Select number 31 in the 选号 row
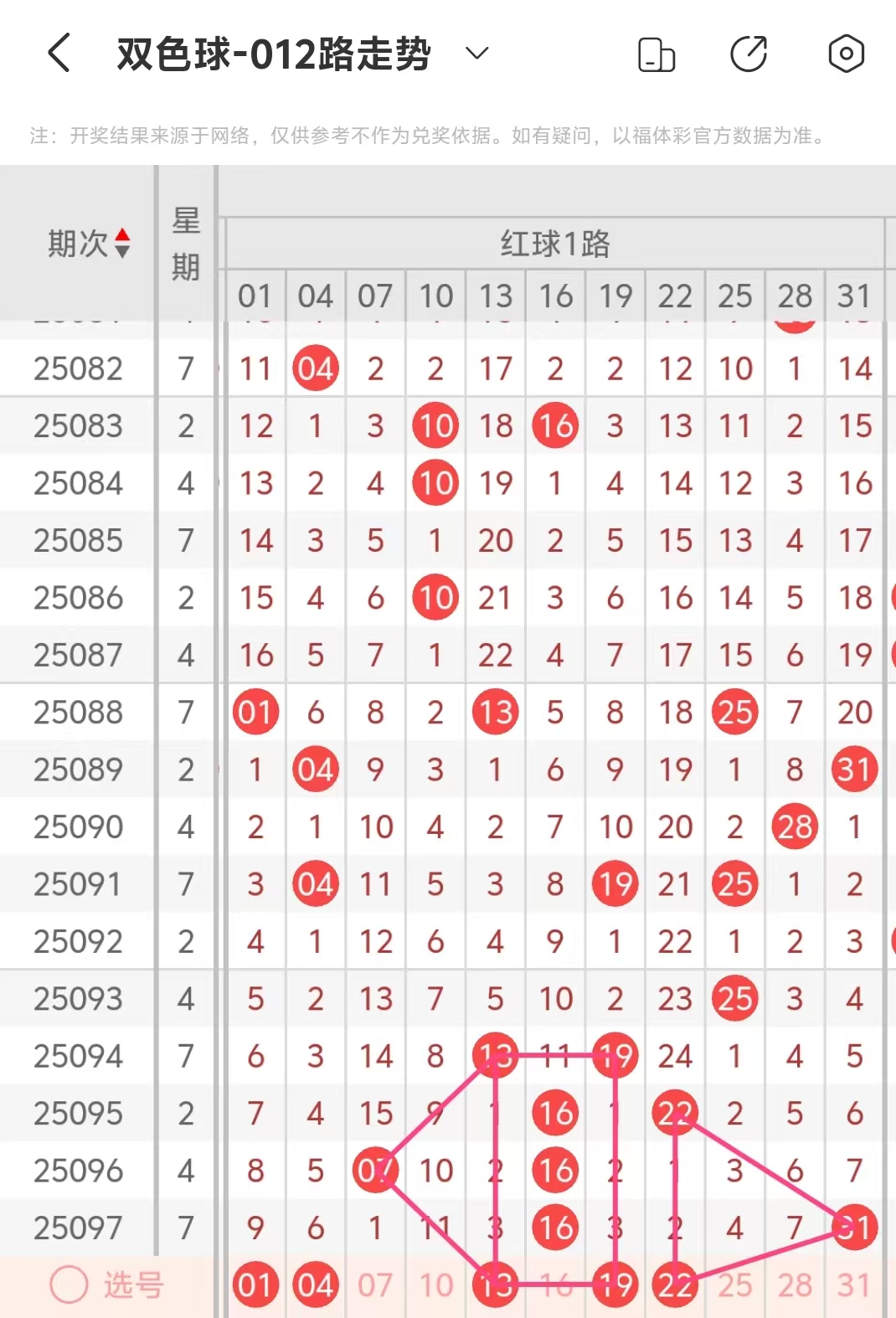Viewport: 896px width, 1318px height. (854, 1285)
